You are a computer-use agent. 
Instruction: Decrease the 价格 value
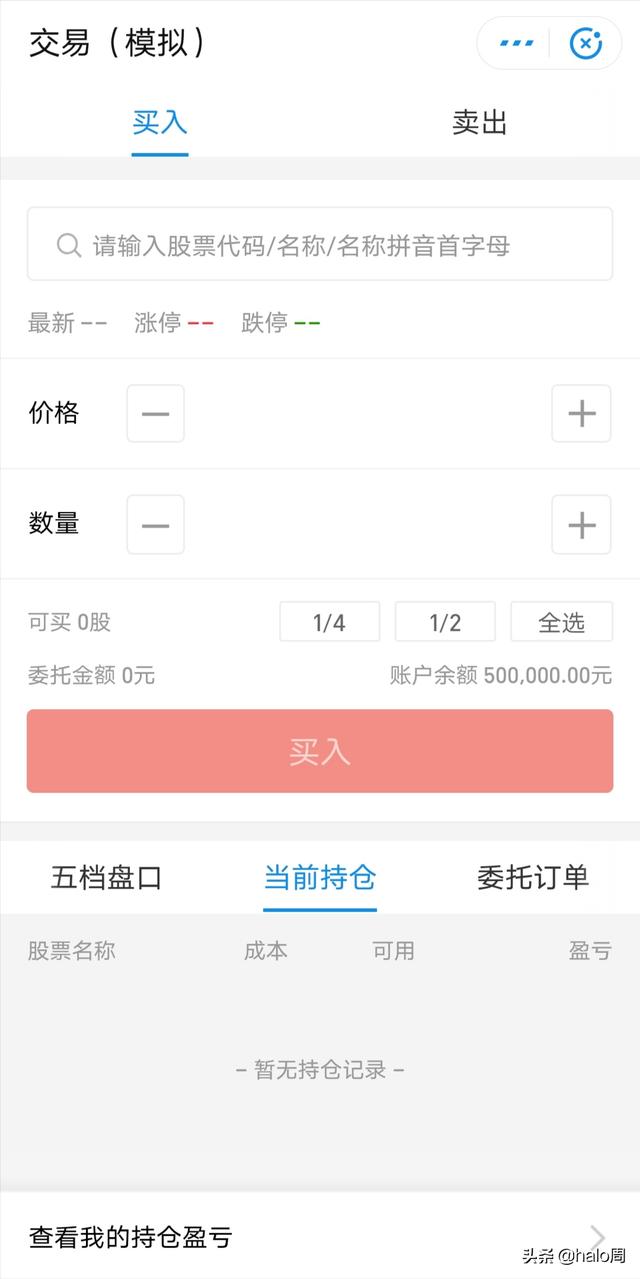155,413
